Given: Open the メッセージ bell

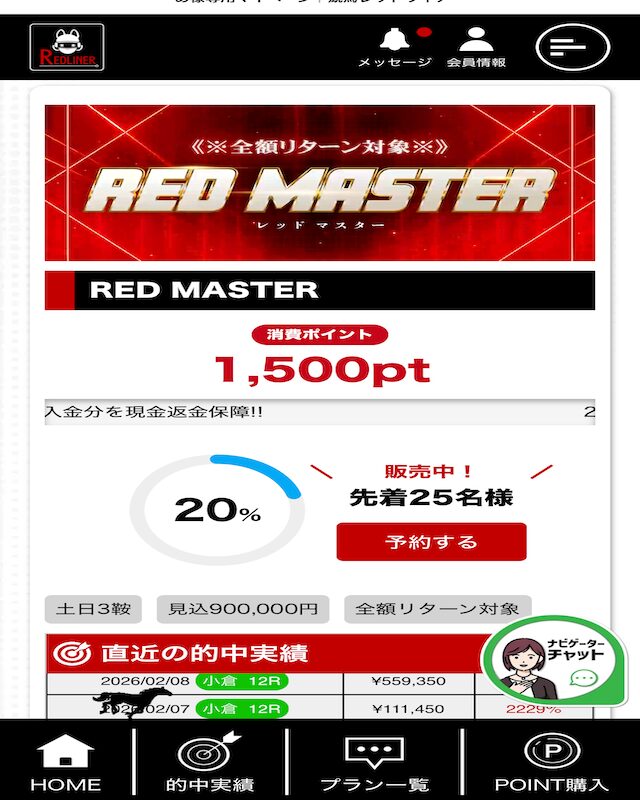Looking at the screenshot, I should [395, 46].
